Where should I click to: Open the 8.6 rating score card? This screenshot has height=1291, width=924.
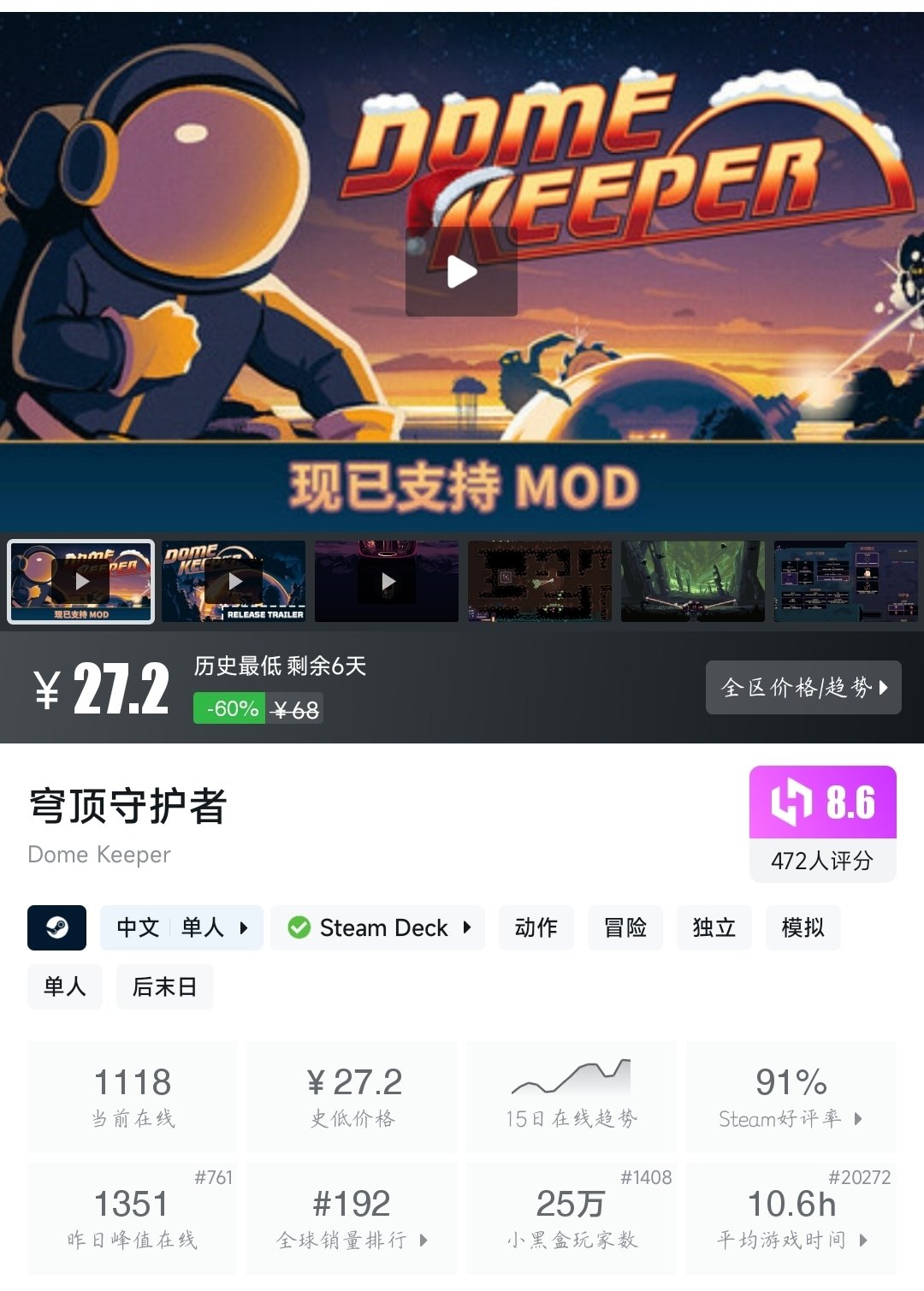(822, 823)
